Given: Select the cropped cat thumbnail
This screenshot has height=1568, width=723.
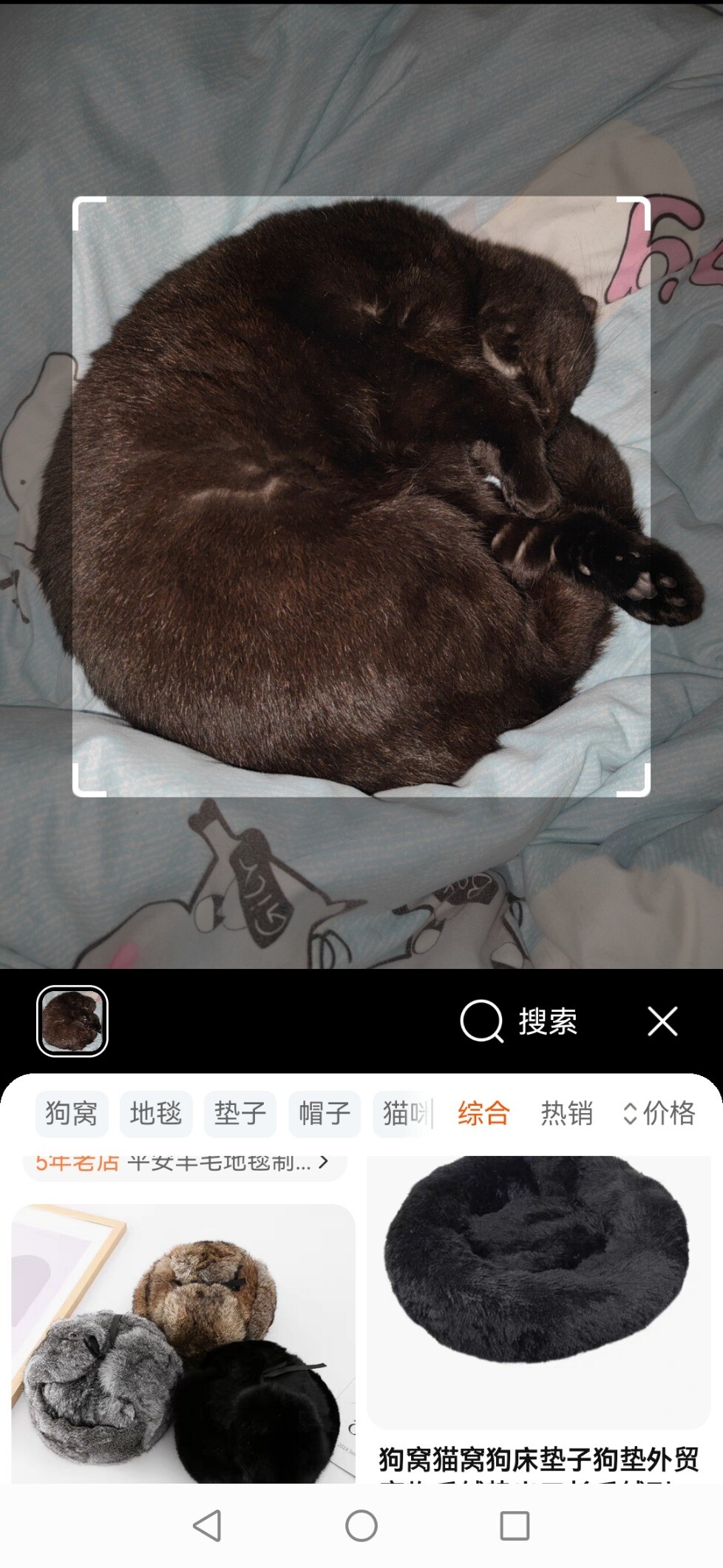Looking at the screenshot, I should [x=72, y=1021].
